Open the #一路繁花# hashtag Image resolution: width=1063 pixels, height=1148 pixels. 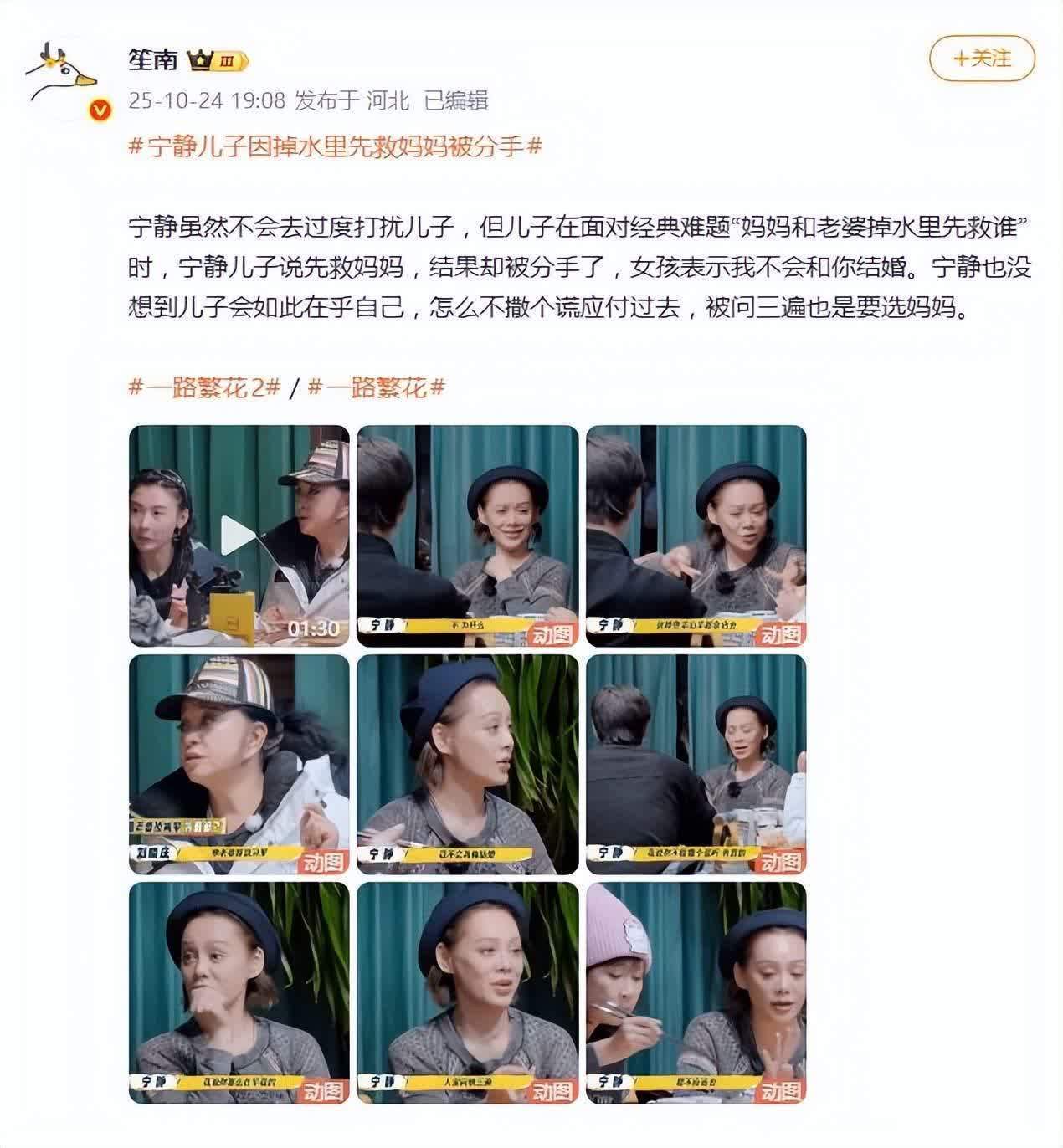pyautogui.click(x=376, y=387)
